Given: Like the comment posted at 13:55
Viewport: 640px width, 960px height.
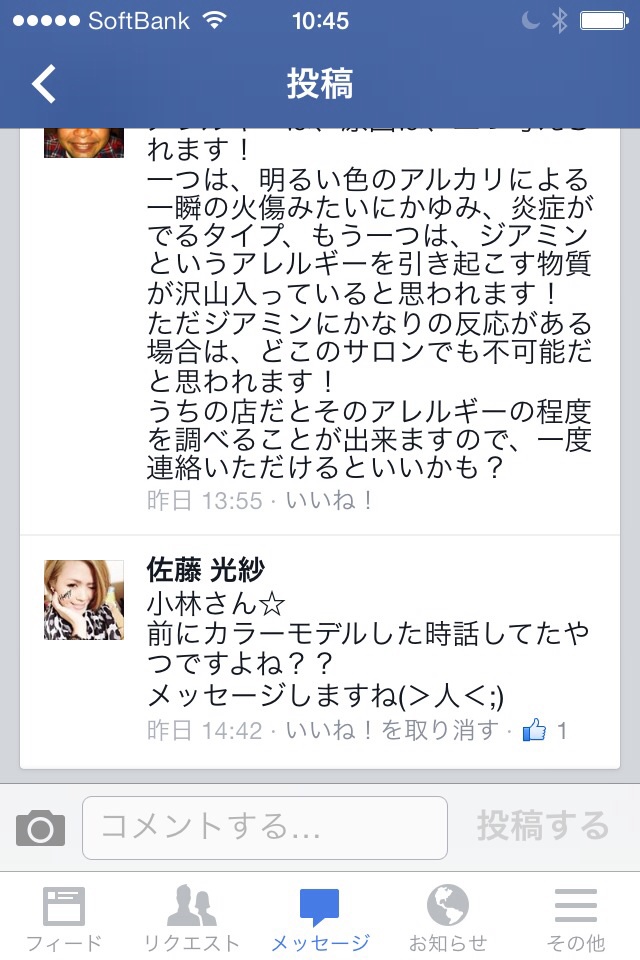Looking at the screenshot, I should click(x=329, y=500).
